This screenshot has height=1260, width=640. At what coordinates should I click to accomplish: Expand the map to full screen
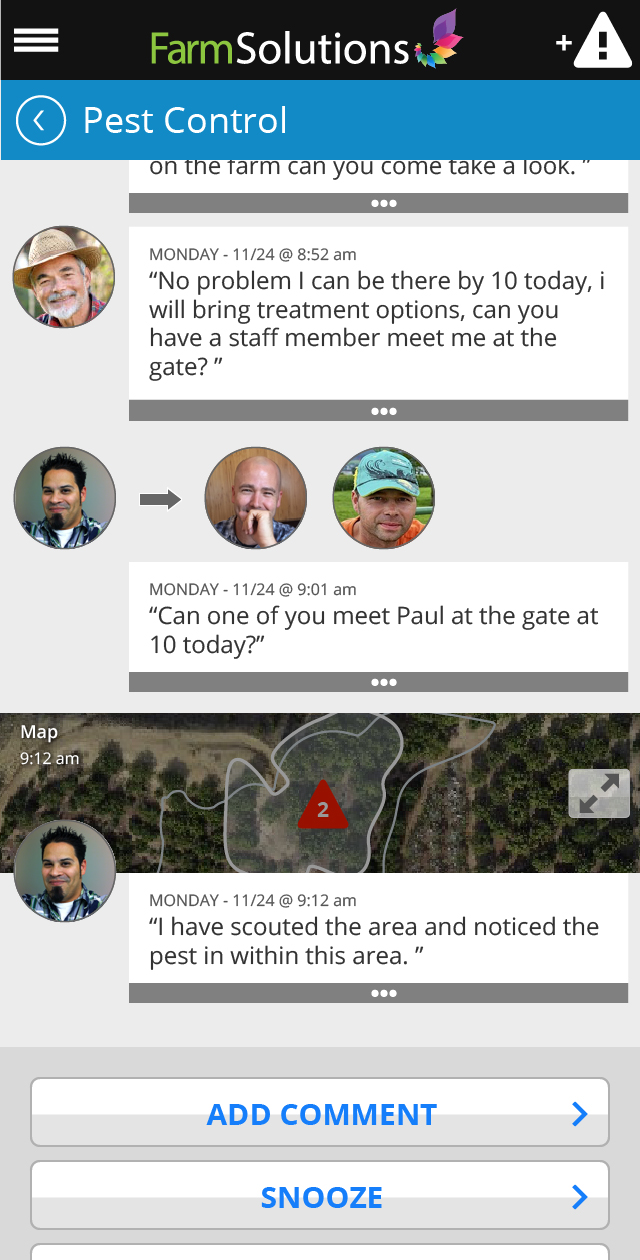click(599, 794)
